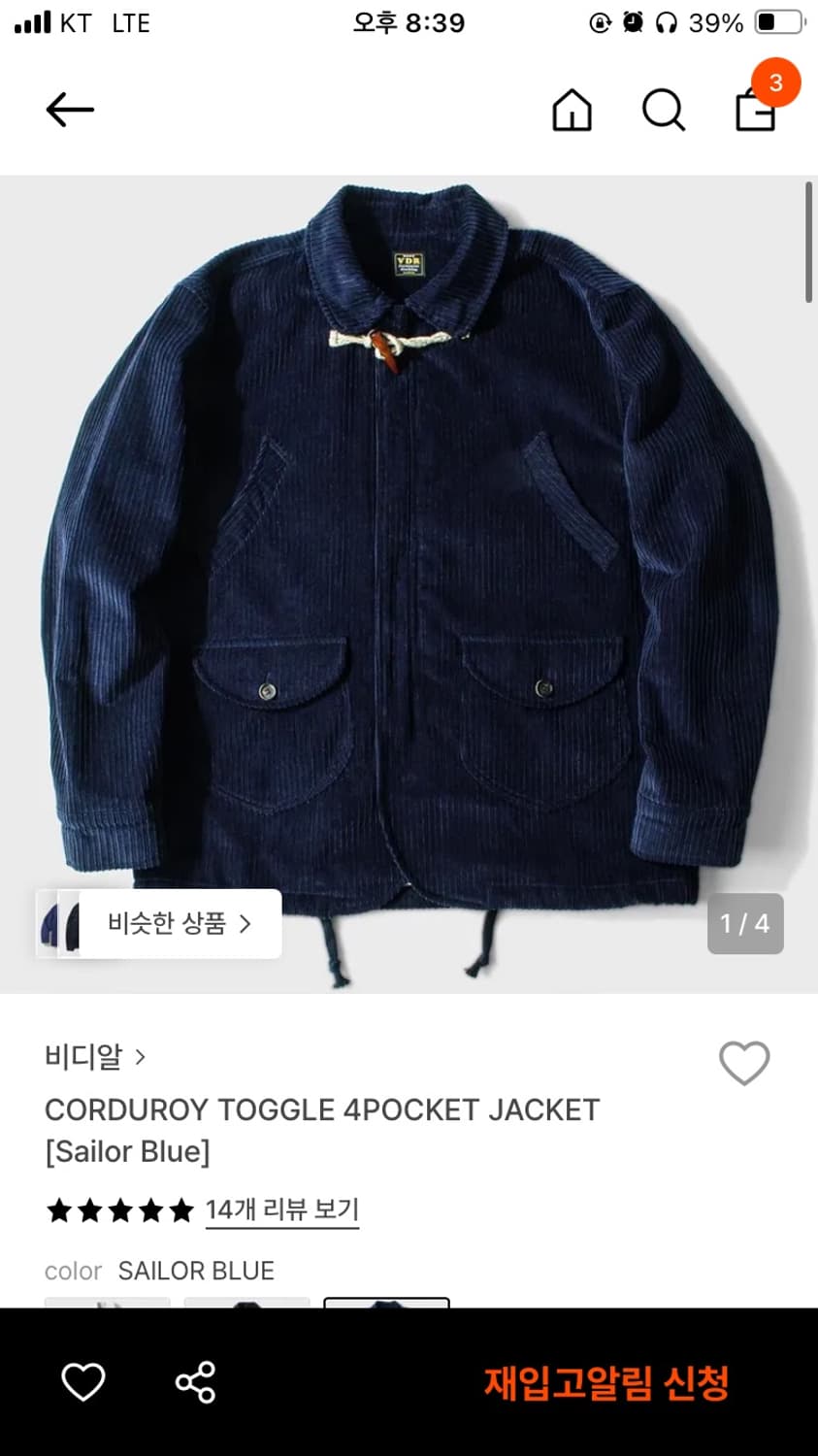Click the five-star rating icons

coord(119,1210)
